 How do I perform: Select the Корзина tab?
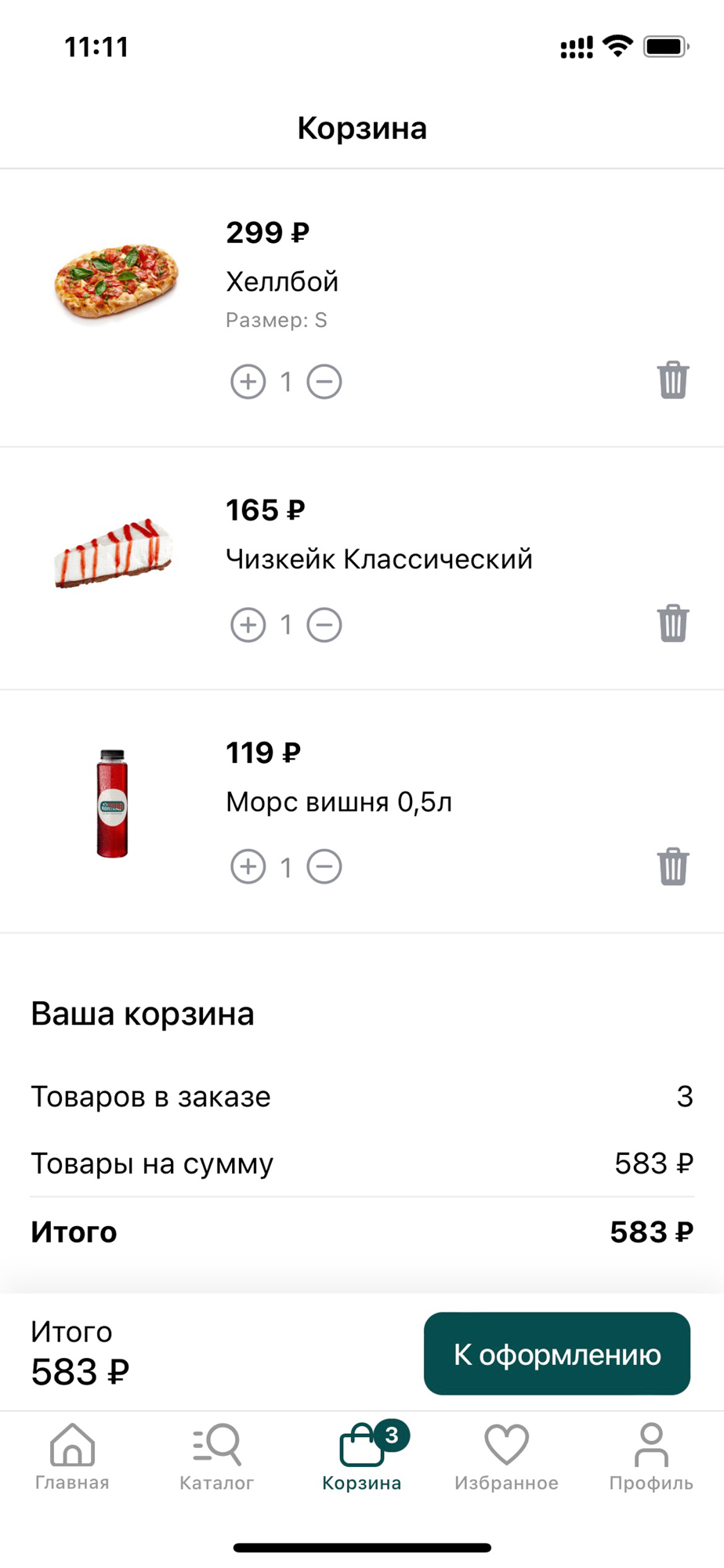(x=362, y=1457)
